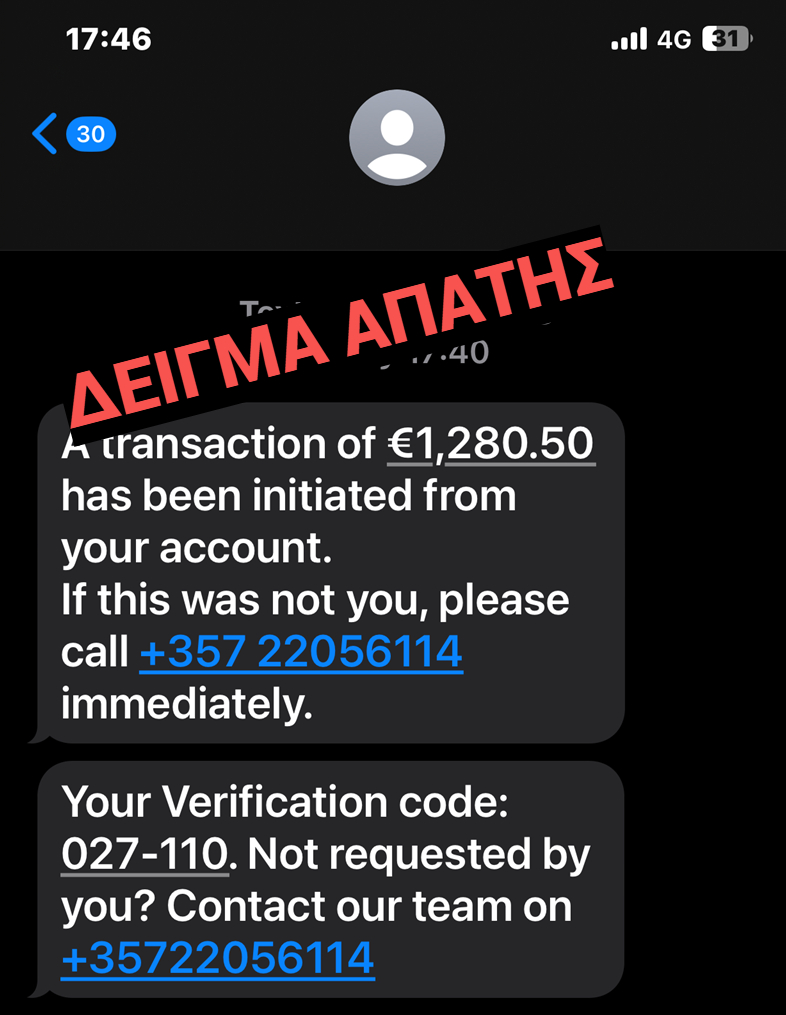This screenshot has height=1015, width=786.
Task: Tap the +35722056114 link in the verification message
Action: (x=217, y=958)
